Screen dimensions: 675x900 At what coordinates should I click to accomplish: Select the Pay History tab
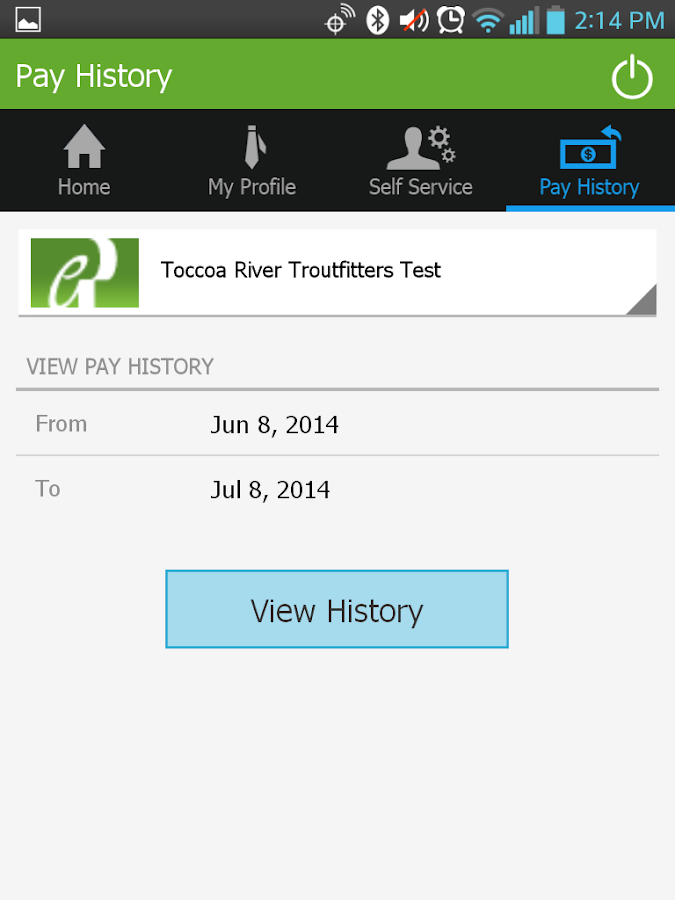pyautogui.click(x=589, y=161)
